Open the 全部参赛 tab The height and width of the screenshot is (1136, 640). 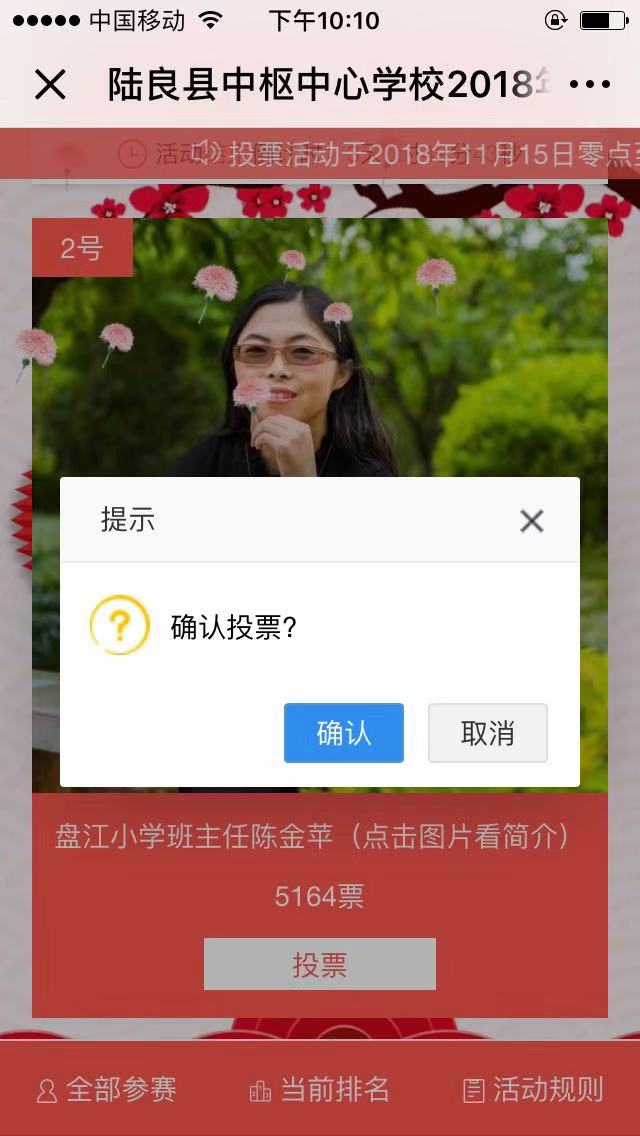click(x=106, y=1089)
